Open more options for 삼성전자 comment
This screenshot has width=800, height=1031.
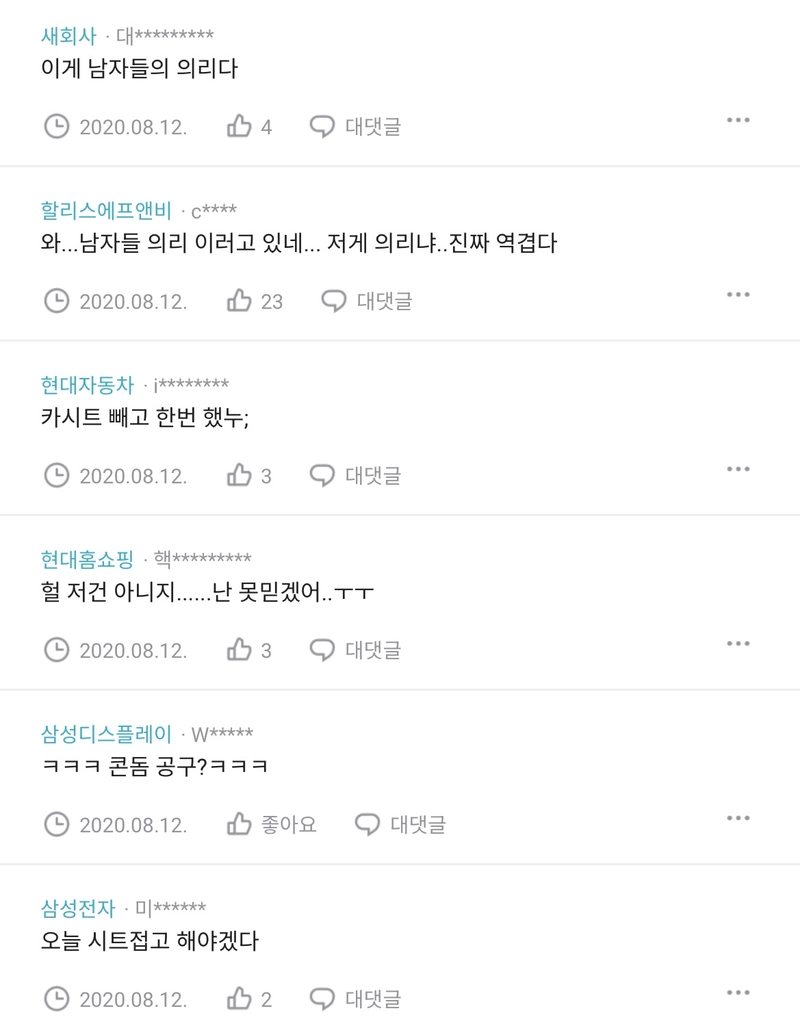click(x=738, y=992)
